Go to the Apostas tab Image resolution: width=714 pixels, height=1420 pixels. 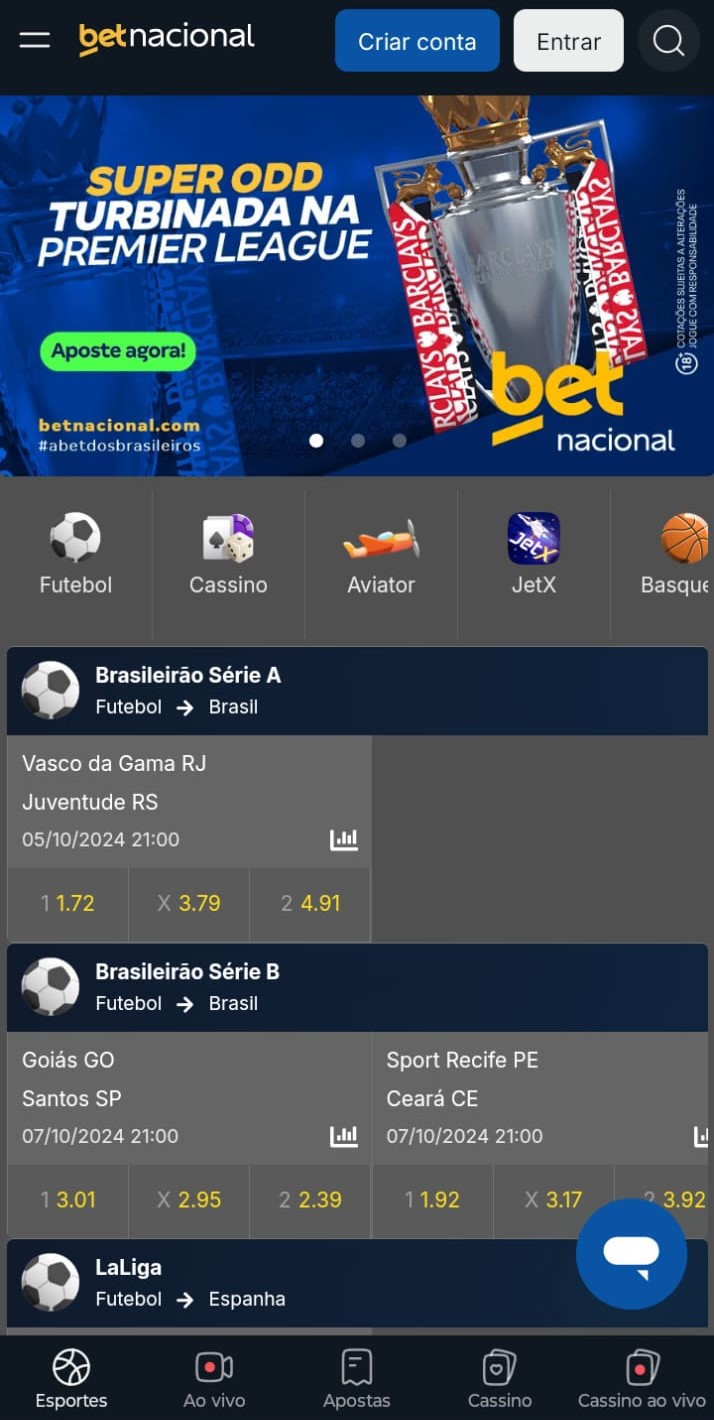[357, 1380]
